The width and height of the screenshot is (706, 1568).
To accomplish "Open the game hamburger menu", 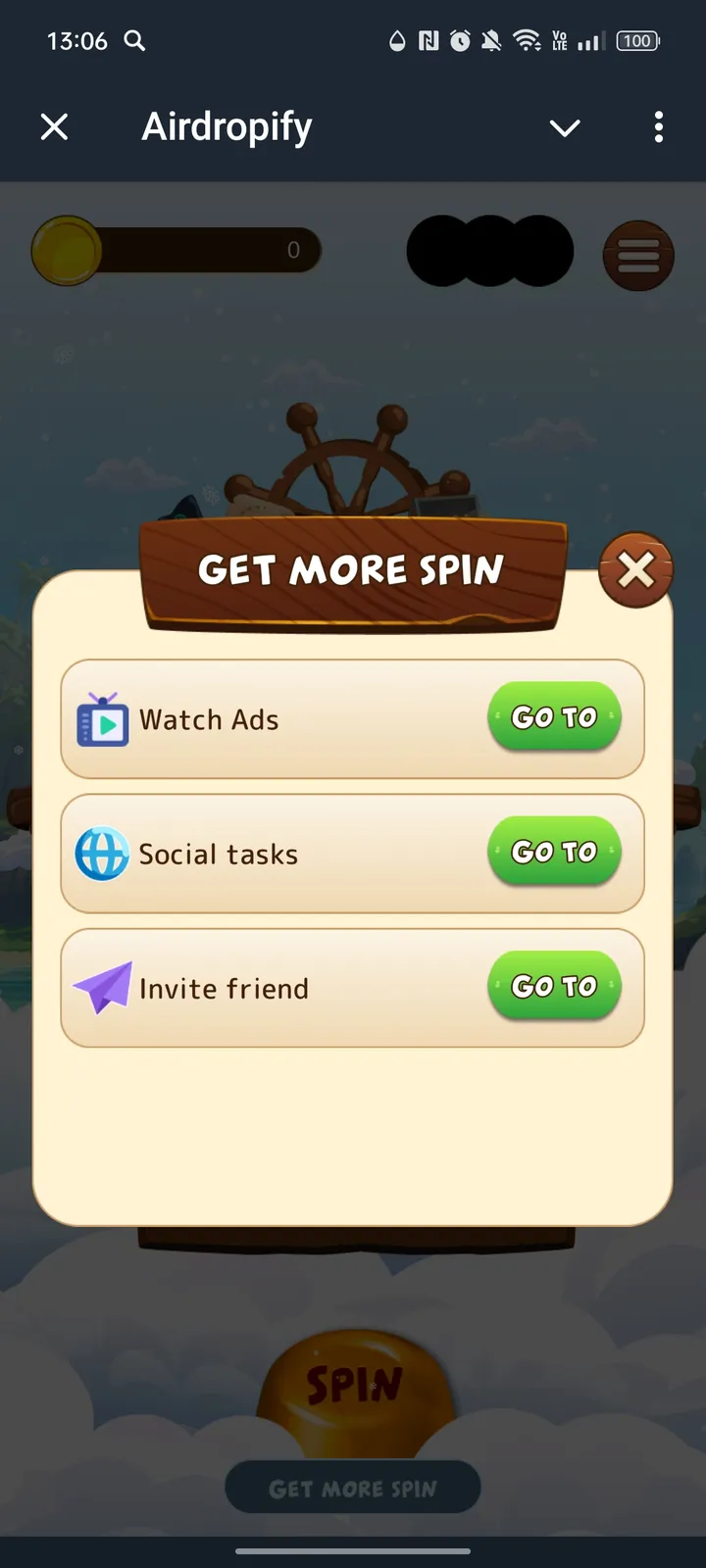I will coord(638,255).
